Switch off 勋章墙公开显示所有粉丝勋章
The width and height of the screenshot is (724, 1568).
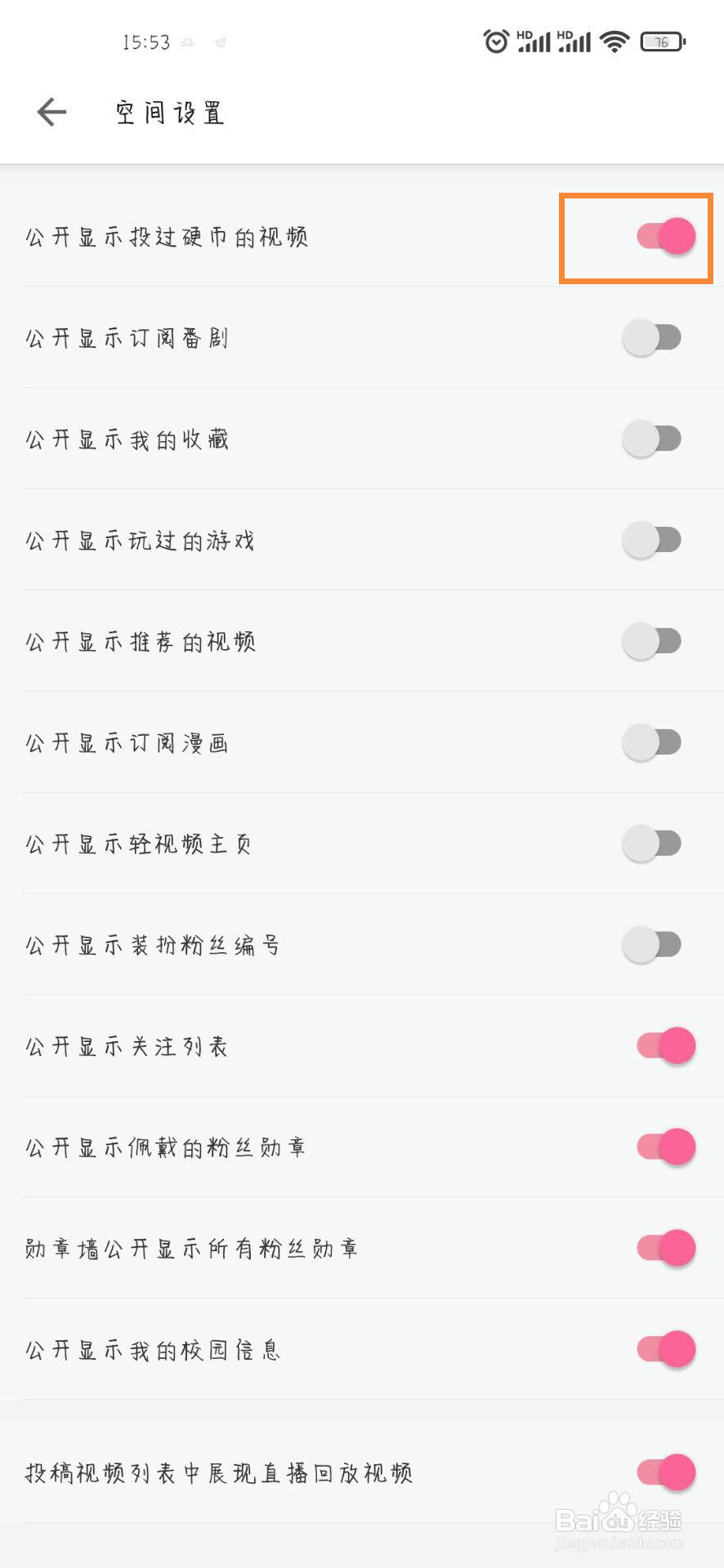tap(666, 1249)
